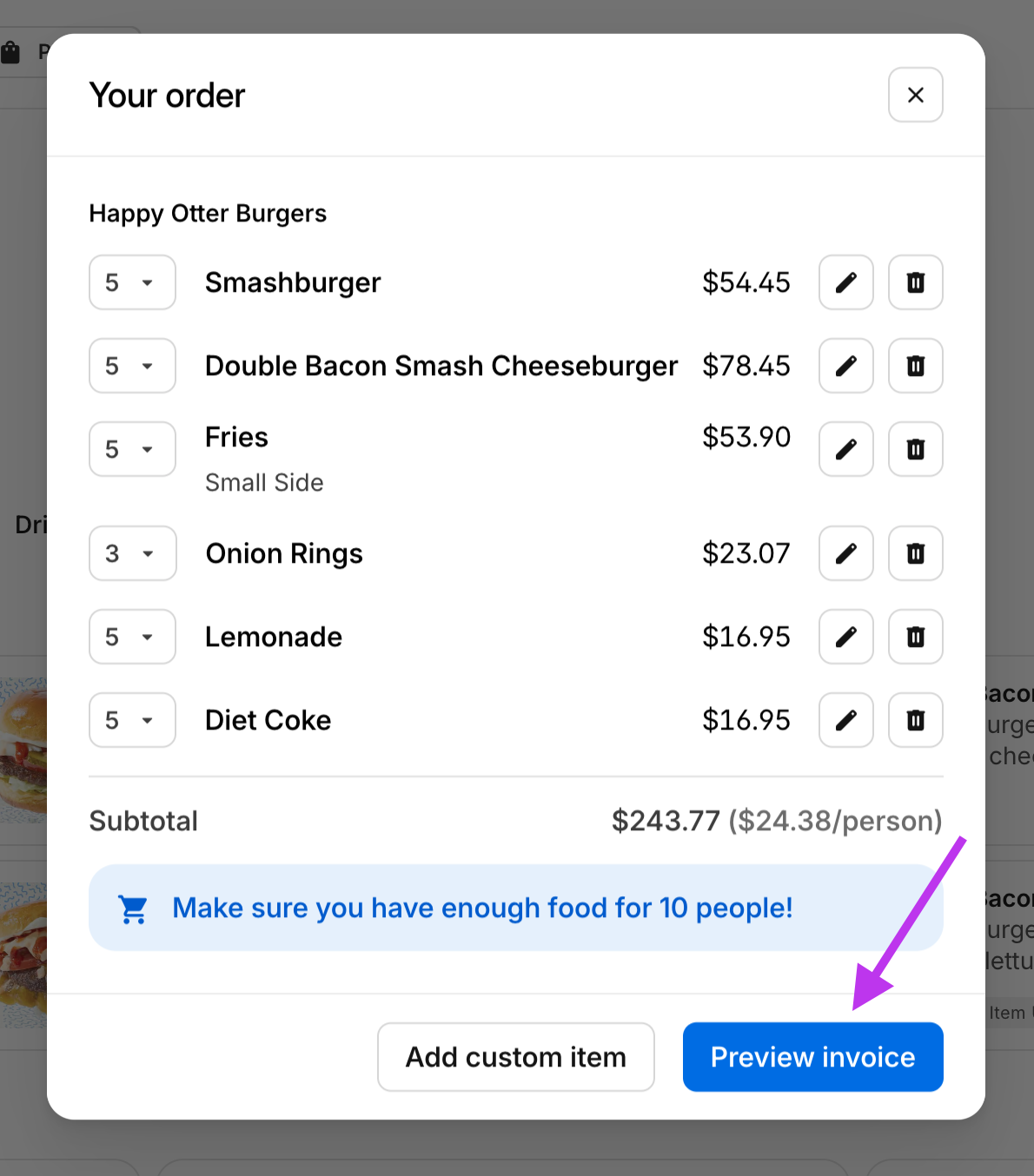The width and height of the screenshot is (1034, 1176).
Task: Change the Onion Rings quantity
Action: point(132,553)
